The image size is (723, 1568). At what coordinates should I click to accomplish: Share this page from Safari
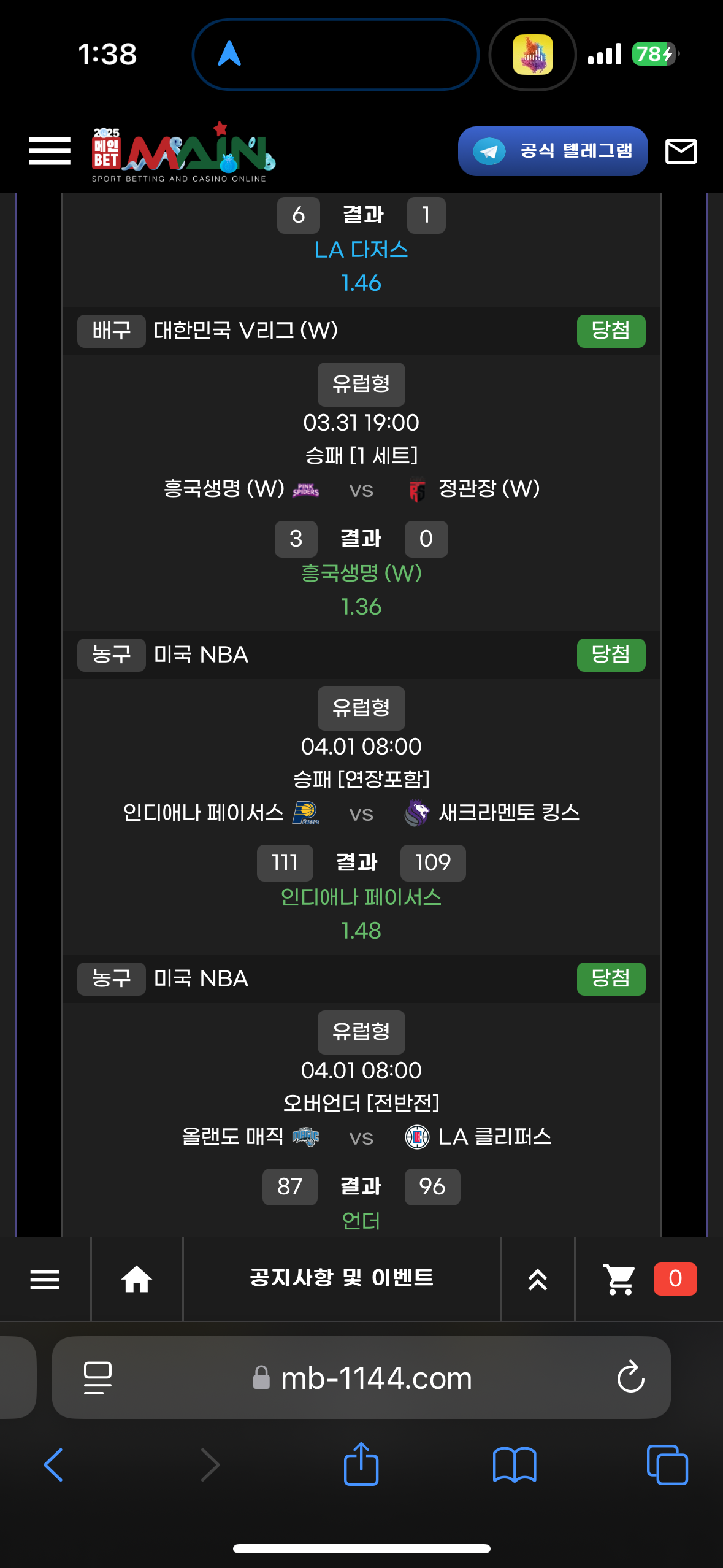pyautogui.click(x=361, y=1464)
